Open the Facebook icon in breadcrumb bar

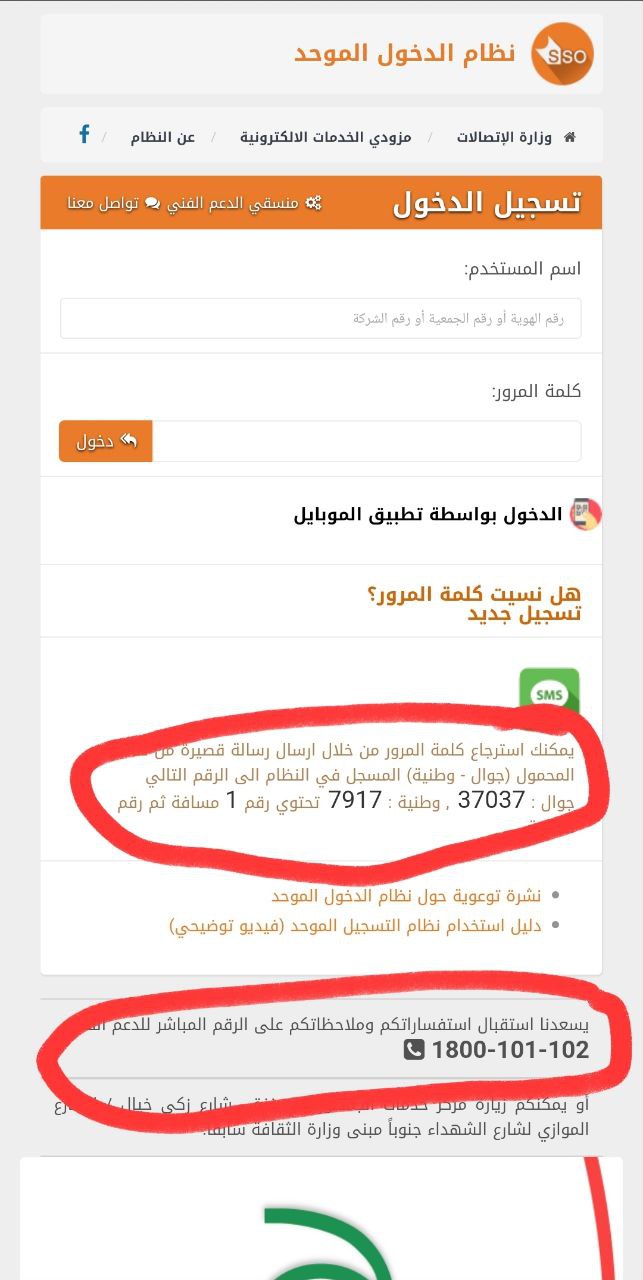pyautogui.click(x=85, y=134)
